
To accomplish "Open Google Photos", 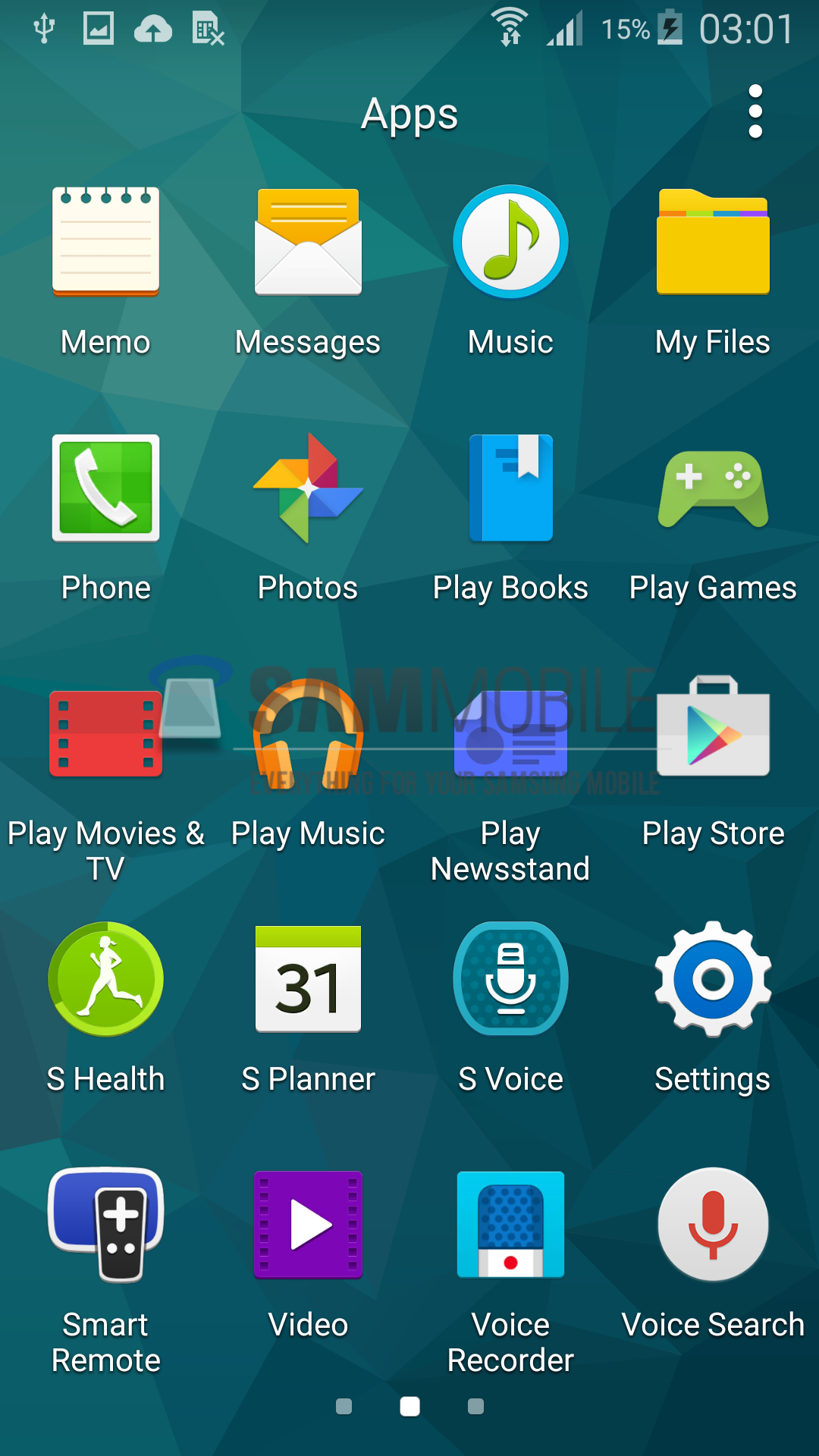I will pos(308,488).
